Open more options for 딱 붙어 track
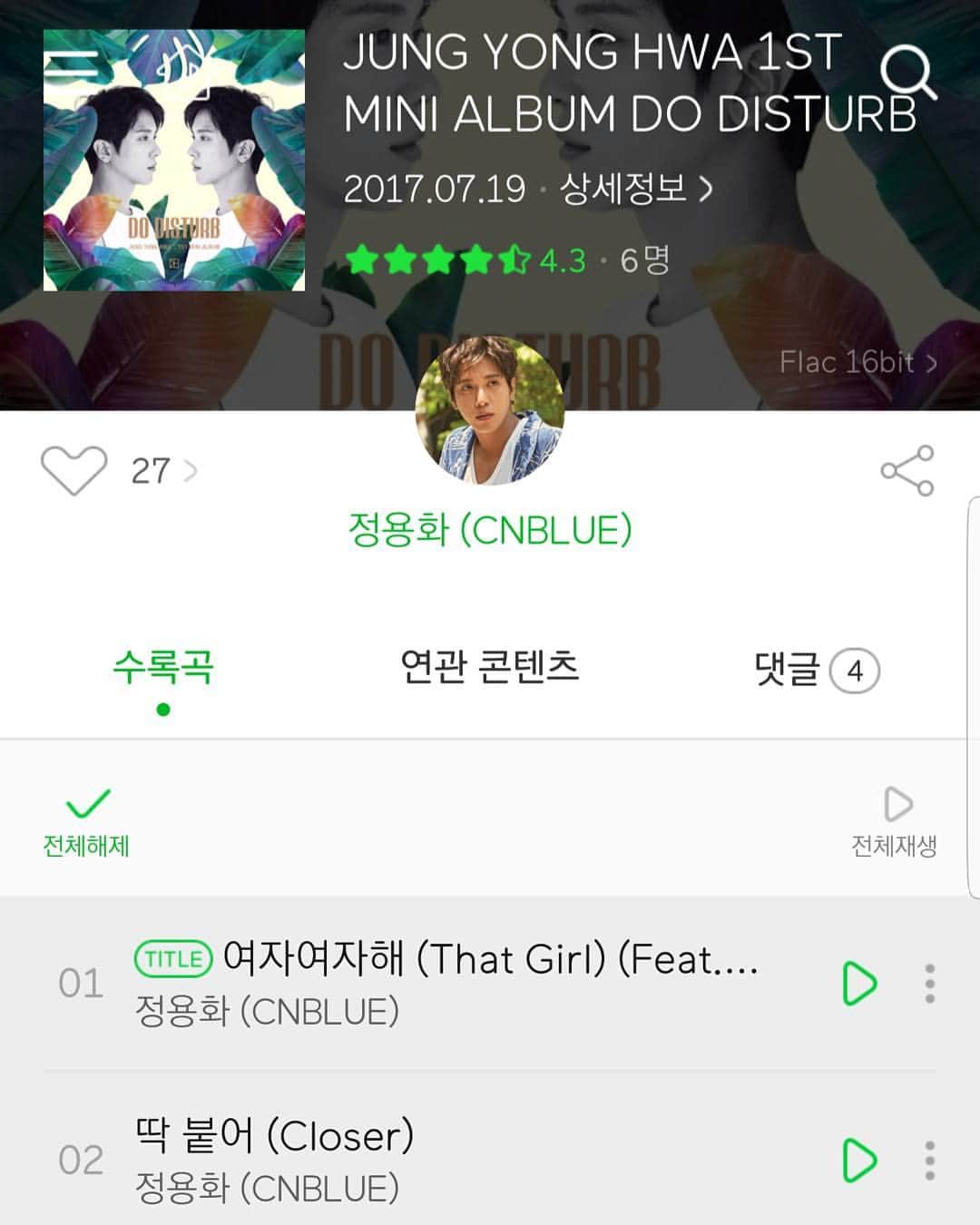This screenshot has width=980, height=1225. click(929, 1160)
